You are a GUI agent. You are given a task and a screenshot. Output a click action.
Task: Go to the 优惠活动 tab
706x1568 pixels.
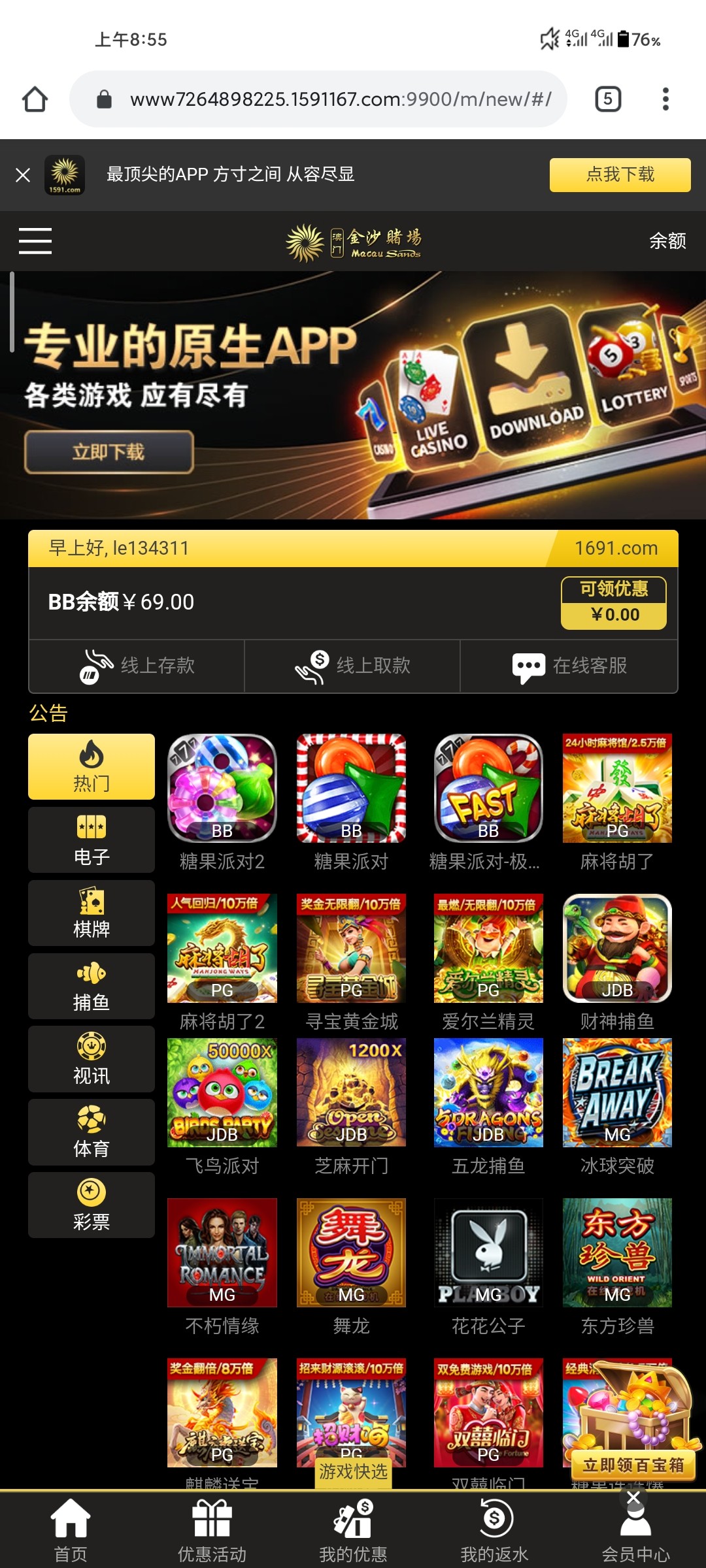click(x=212, y=1531)
